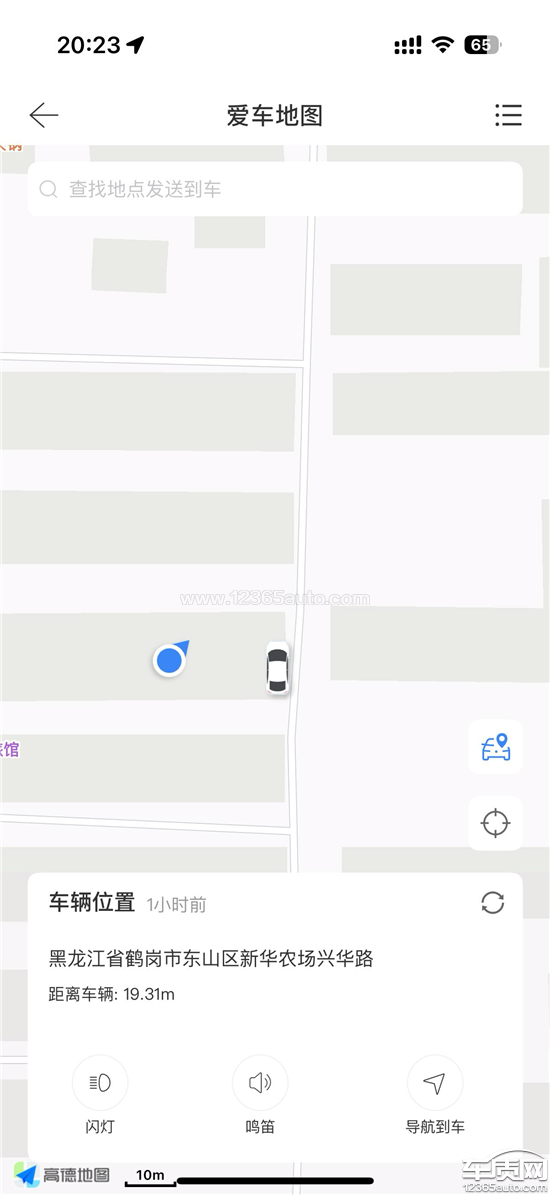Image resolution: width=550 pixels, height=1195 pixels.
Task: Honk the car horn with 鸣笛
Action: pyautogui.click(x=260, y=1095)
